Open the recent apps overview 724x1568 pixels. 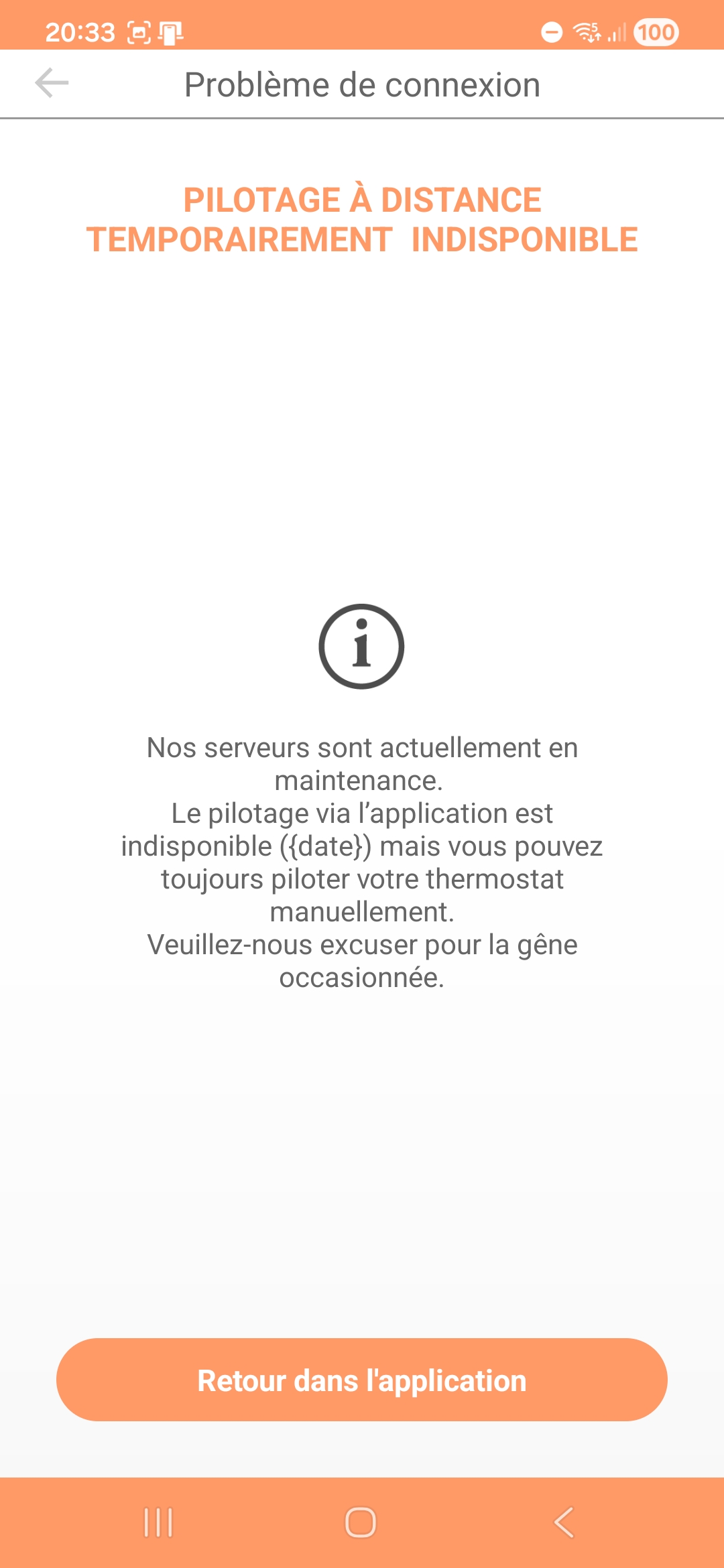[158, 1522]
